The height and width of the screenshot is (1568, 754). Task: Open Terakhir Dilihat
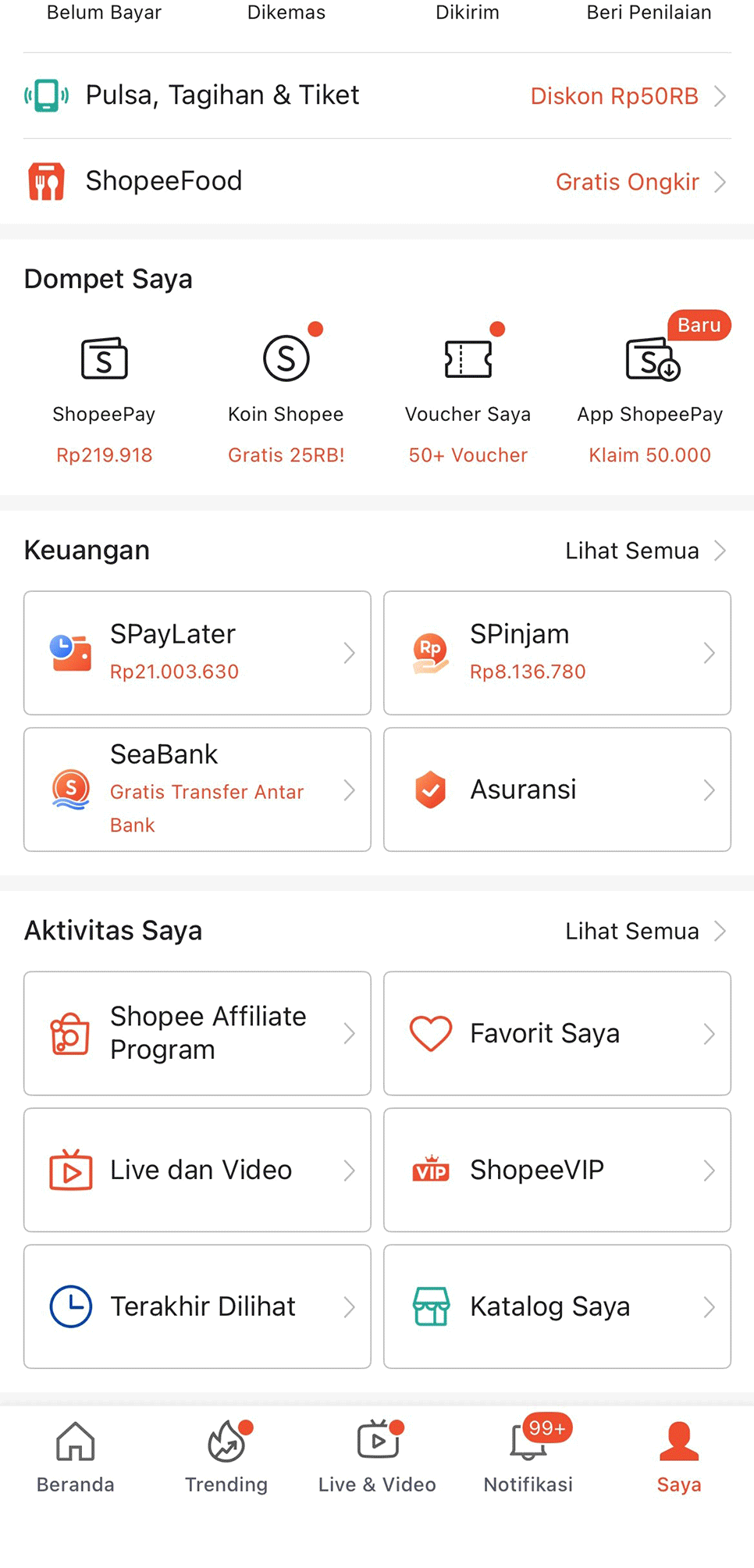(x=197, y=1306)
